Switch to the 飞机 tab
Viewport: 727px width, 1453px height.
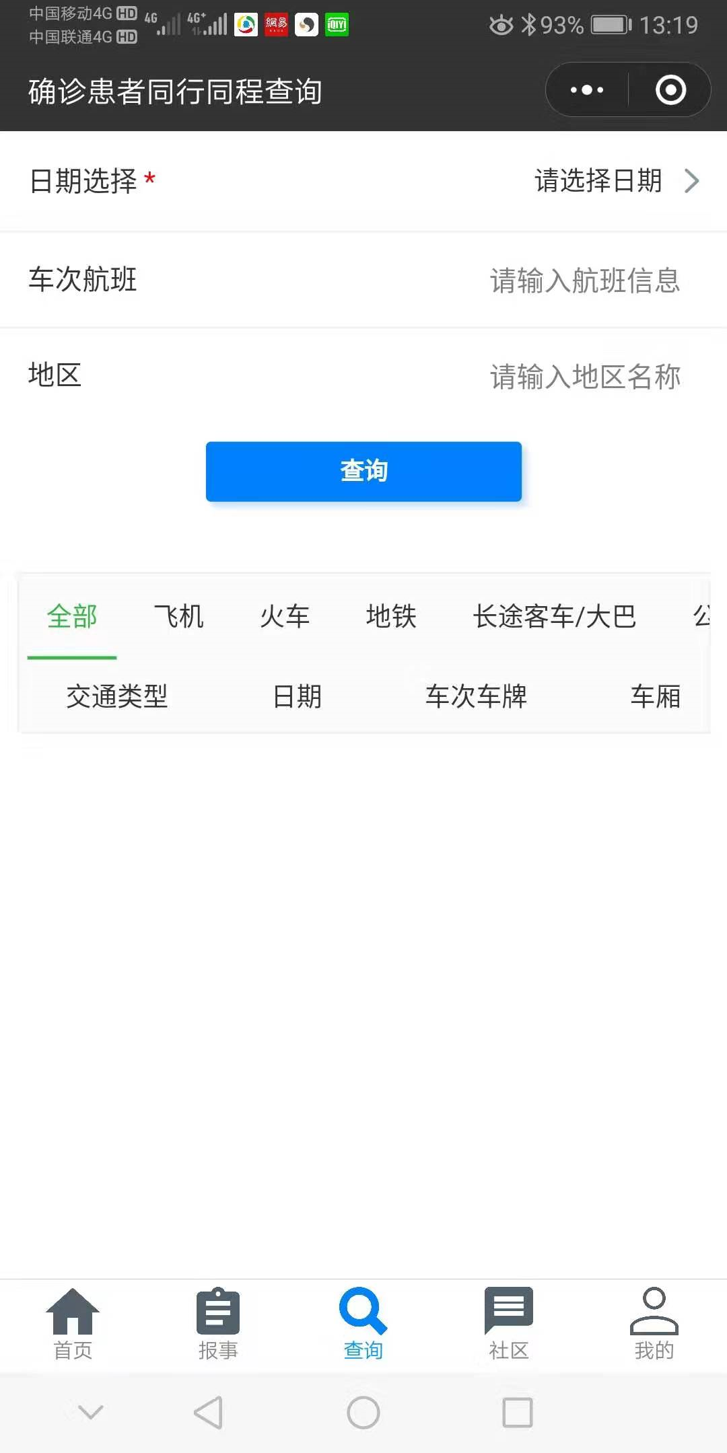pos(178,617)
